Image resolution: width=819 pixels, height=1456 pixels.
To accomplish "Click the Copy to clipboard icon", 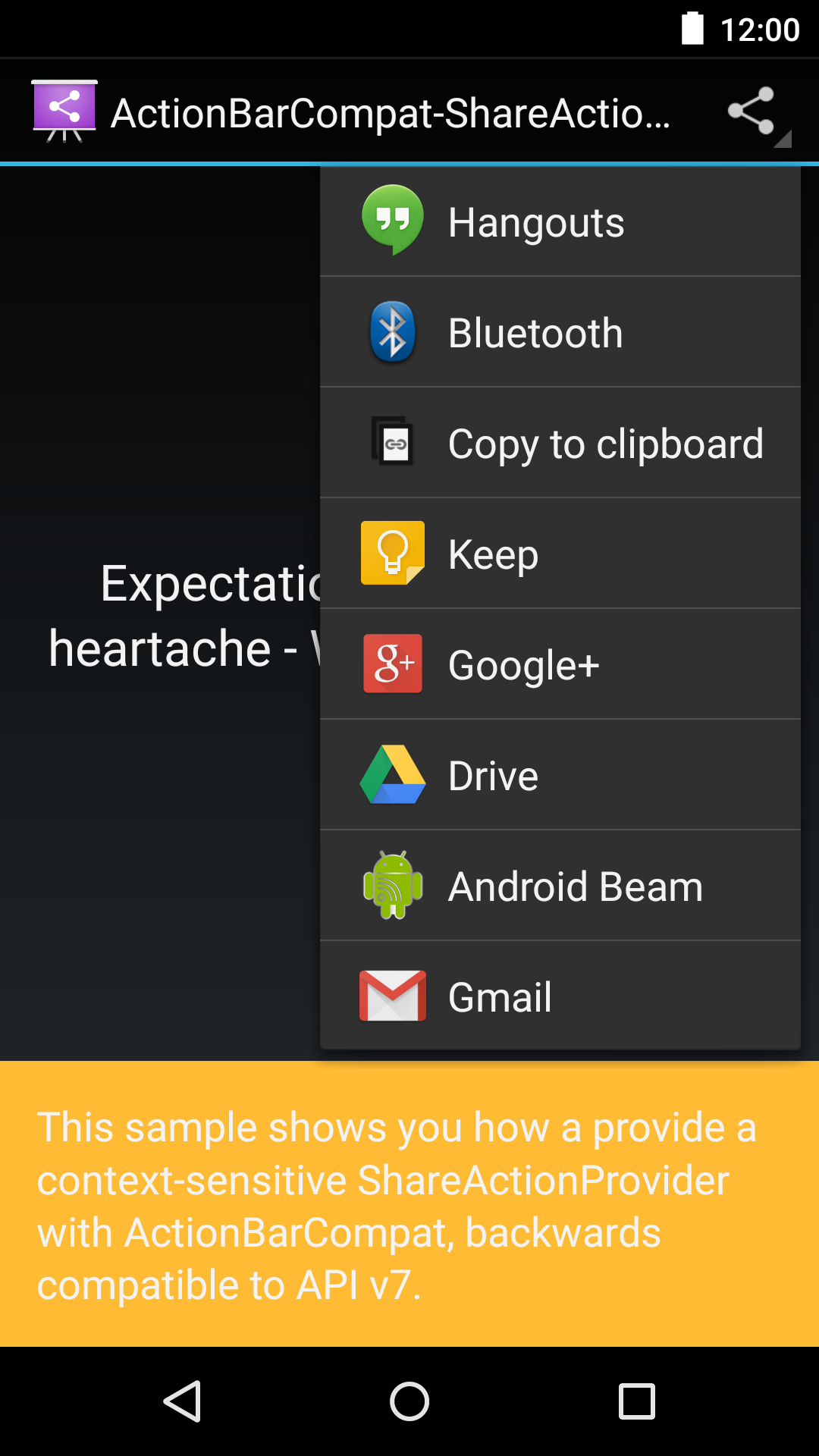I will pos(391,442).
